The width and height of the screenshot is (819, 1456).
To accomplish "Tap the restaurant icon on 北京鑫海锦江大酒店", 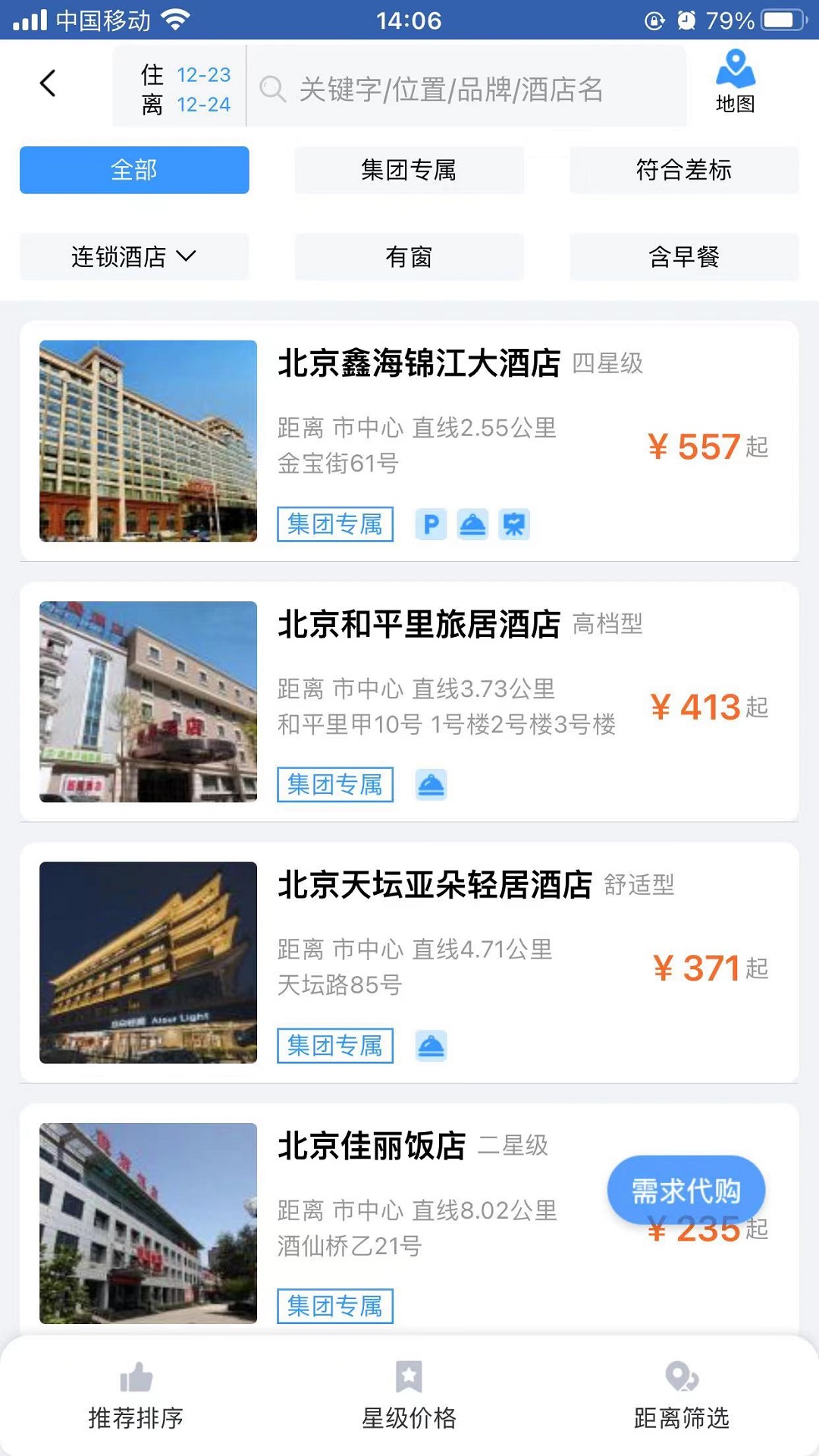I will (472, 523).
